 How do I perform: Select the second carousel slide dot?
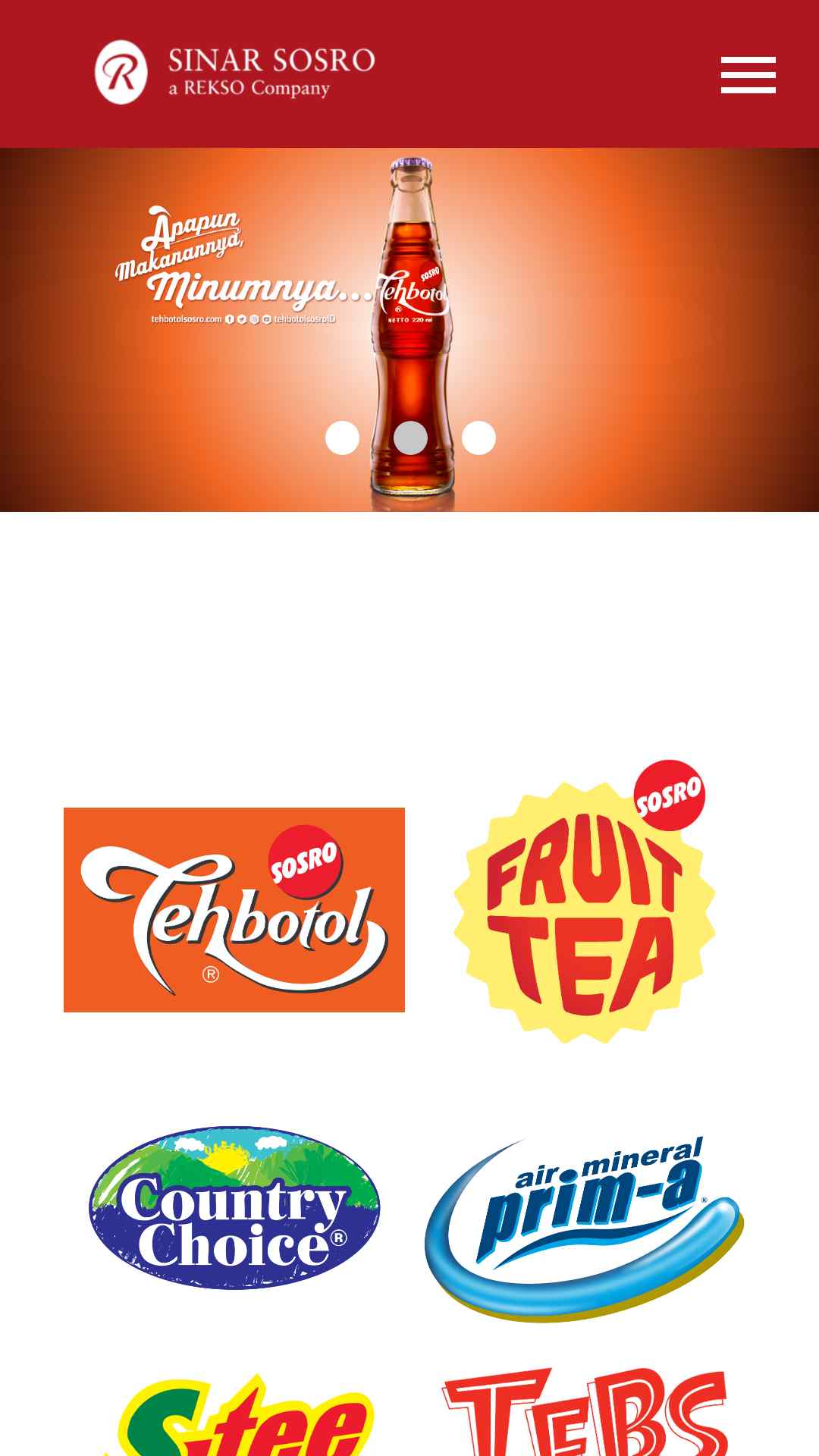[x=410, y=438]
